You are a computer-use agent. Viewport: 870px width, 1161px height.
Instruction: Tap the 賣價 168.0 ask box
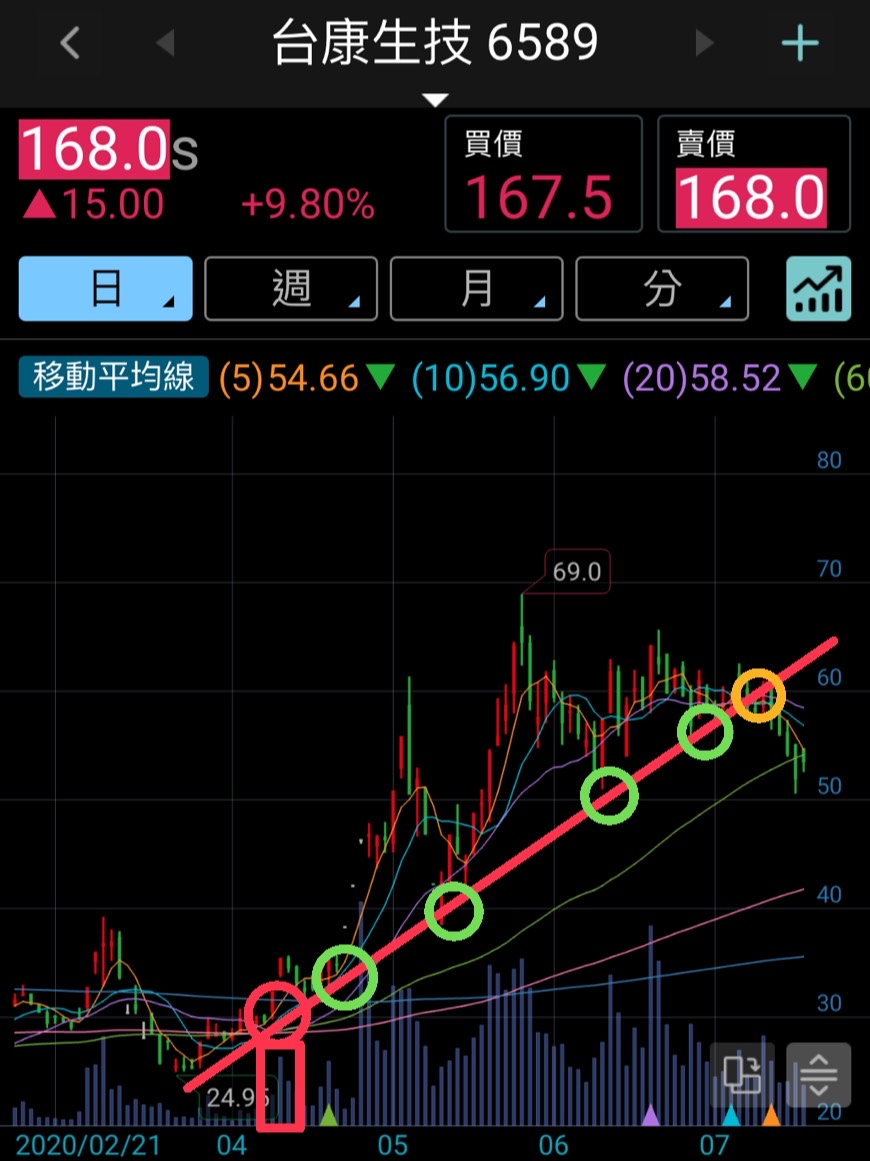pyautogui.click(x=754, y=174)
